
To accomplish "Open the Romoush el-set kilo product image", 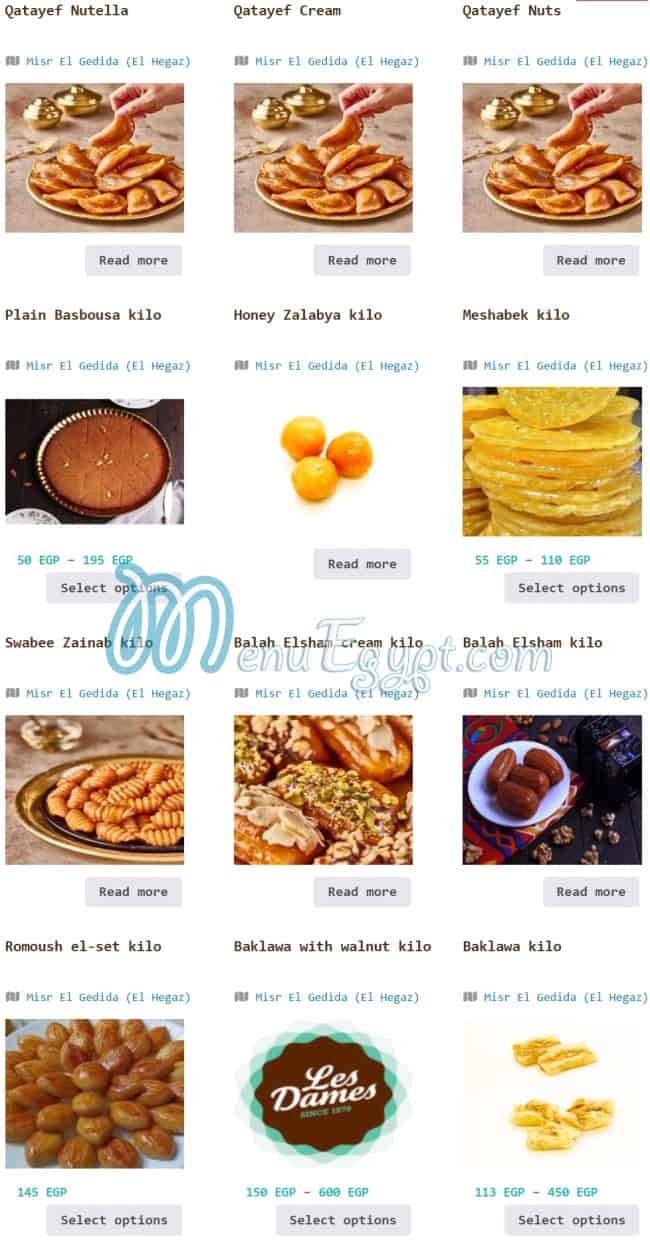I will (94, 1093).
